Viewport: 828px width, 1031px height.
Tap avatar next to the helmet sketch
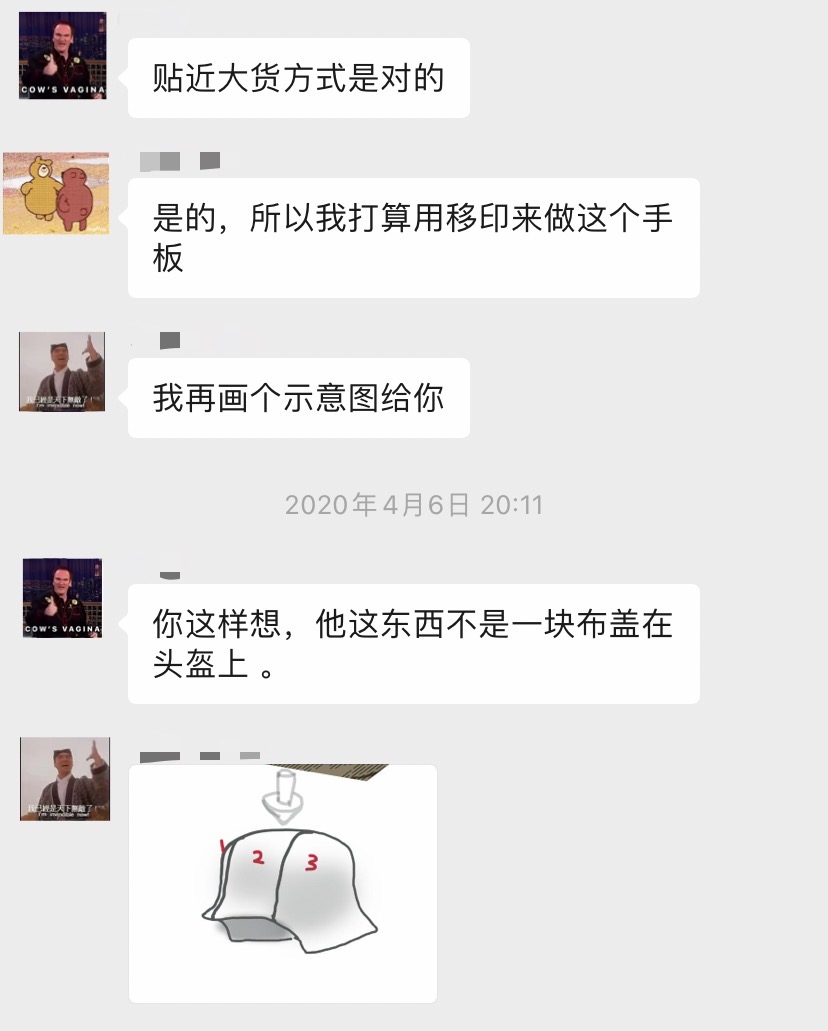[64, 779]
